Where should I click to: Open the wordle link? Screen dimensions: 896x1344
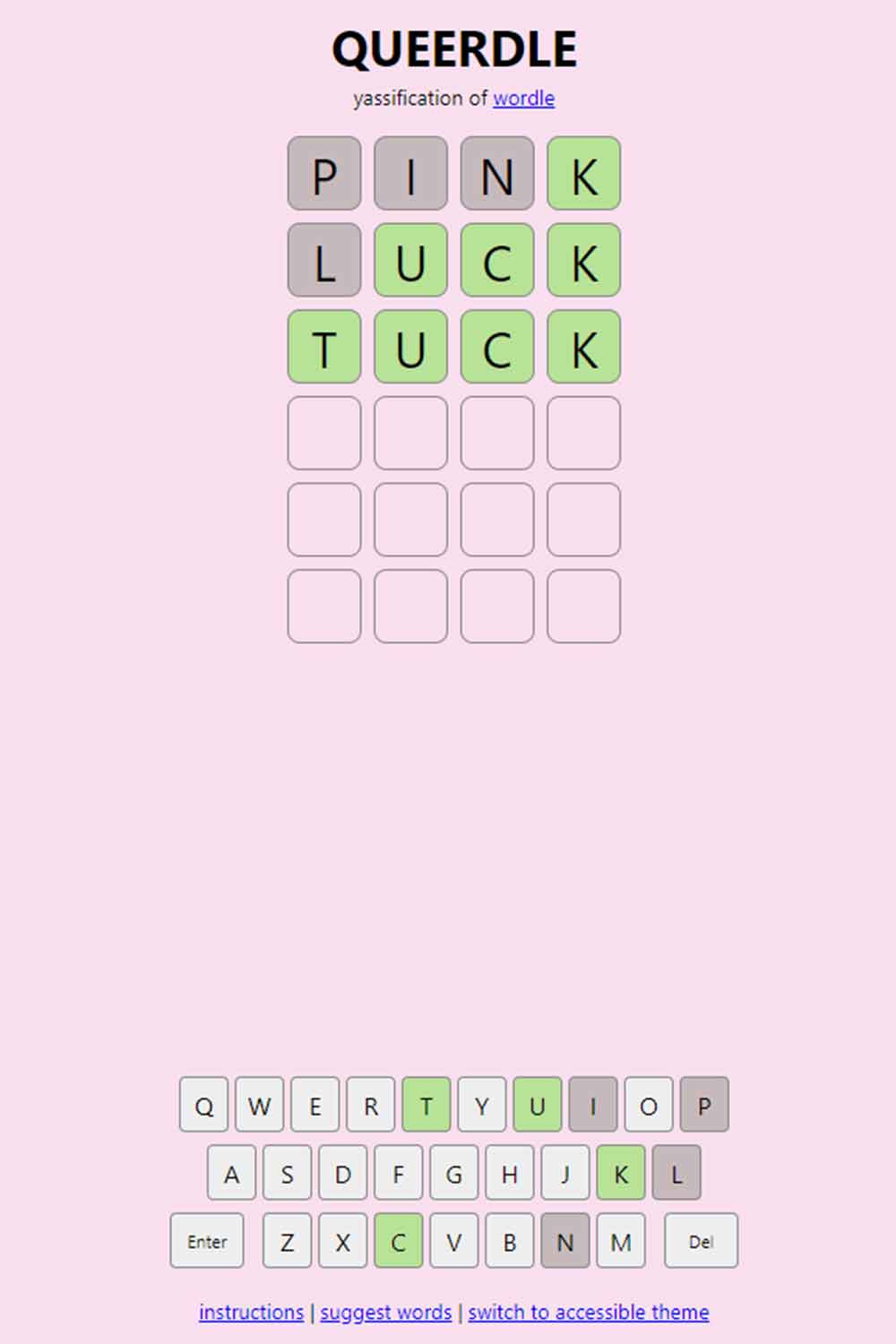(523, 98)
